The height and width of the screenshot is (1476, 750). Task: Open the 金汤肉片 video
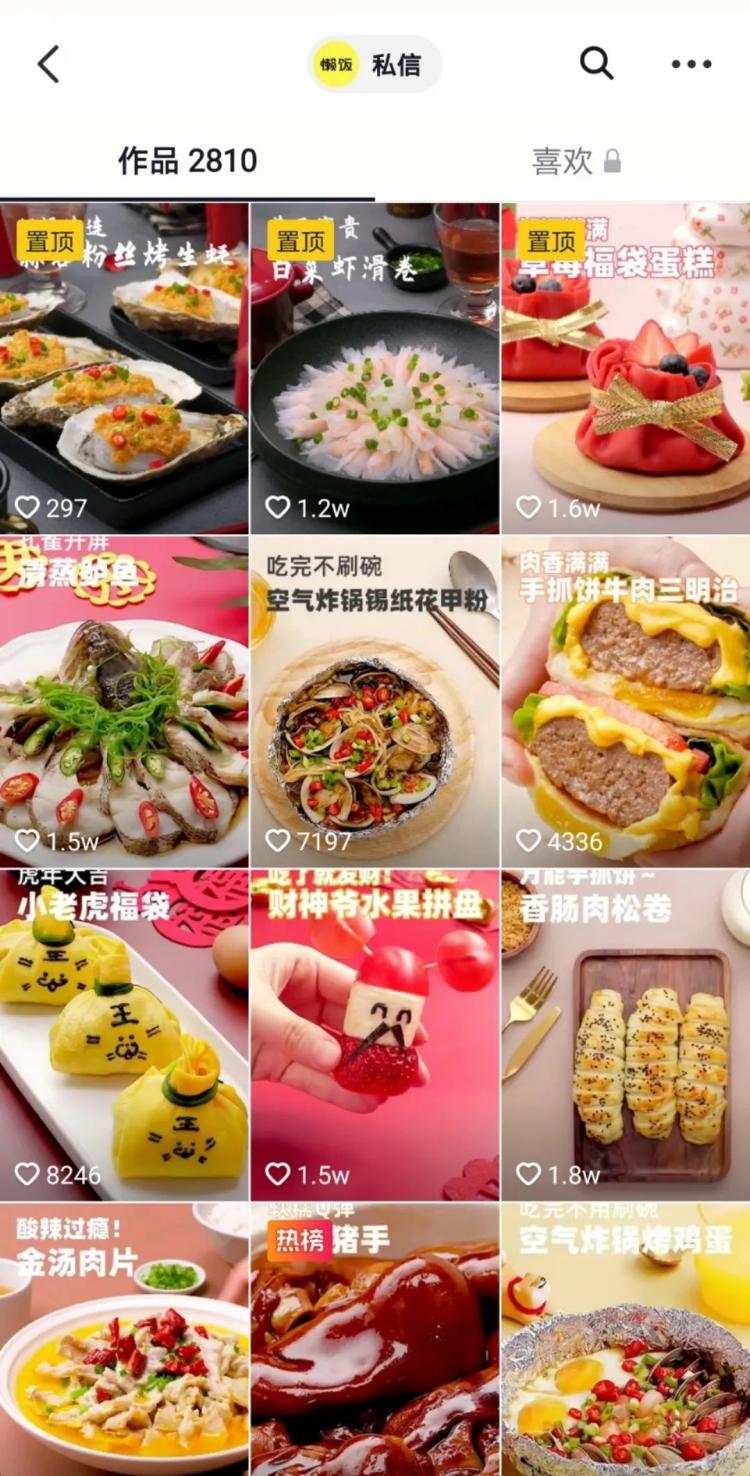tap(124, 1340)
